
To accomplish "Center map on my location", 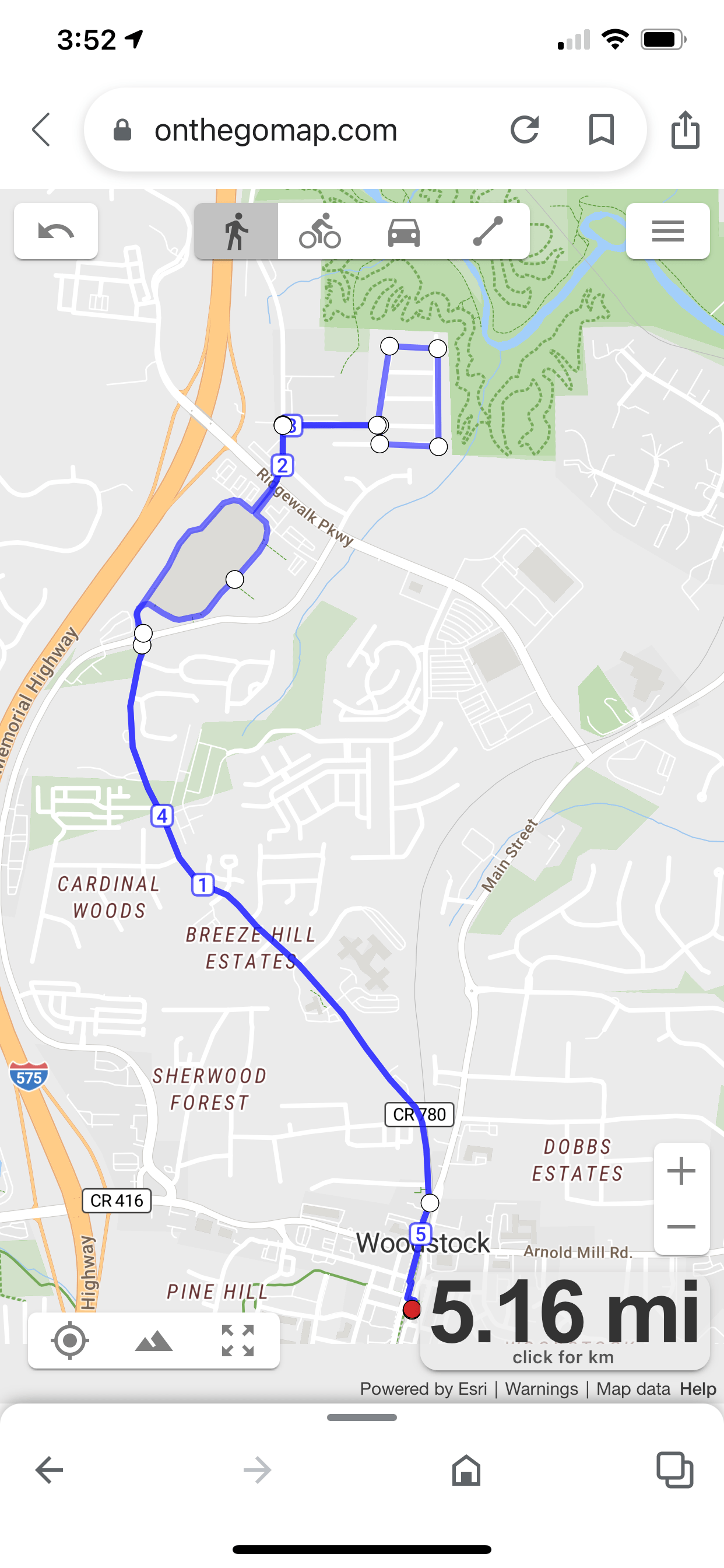I will [70, 1340].
